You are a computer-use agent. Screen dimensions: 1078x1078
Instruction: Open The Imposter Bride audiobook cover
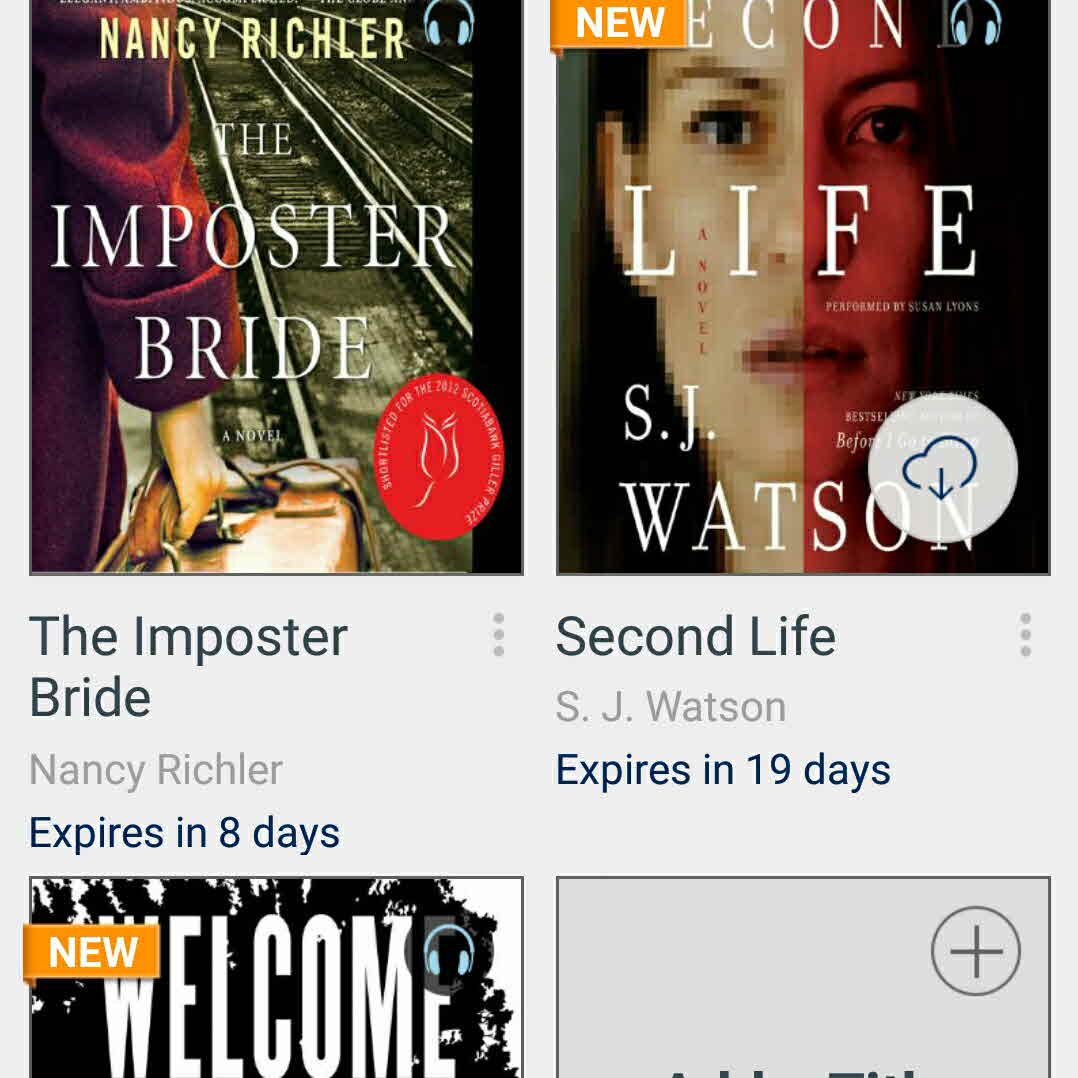click(x=276, y=290)
